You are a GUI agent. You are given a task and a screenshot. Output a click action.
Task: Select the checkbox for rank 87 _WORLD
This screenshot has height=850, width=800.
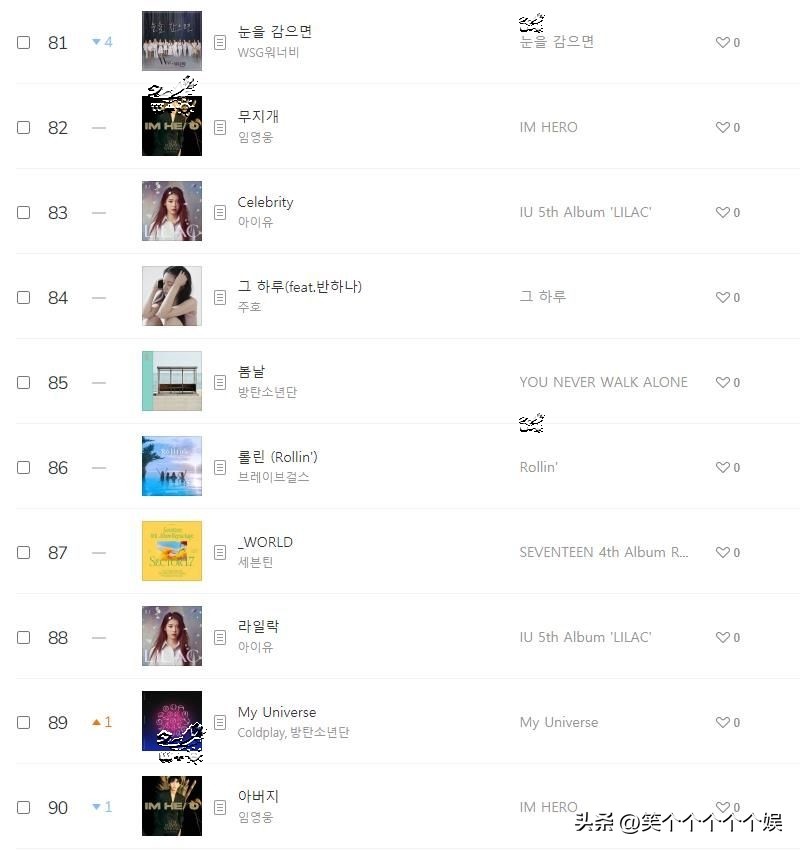coord(24,552)
